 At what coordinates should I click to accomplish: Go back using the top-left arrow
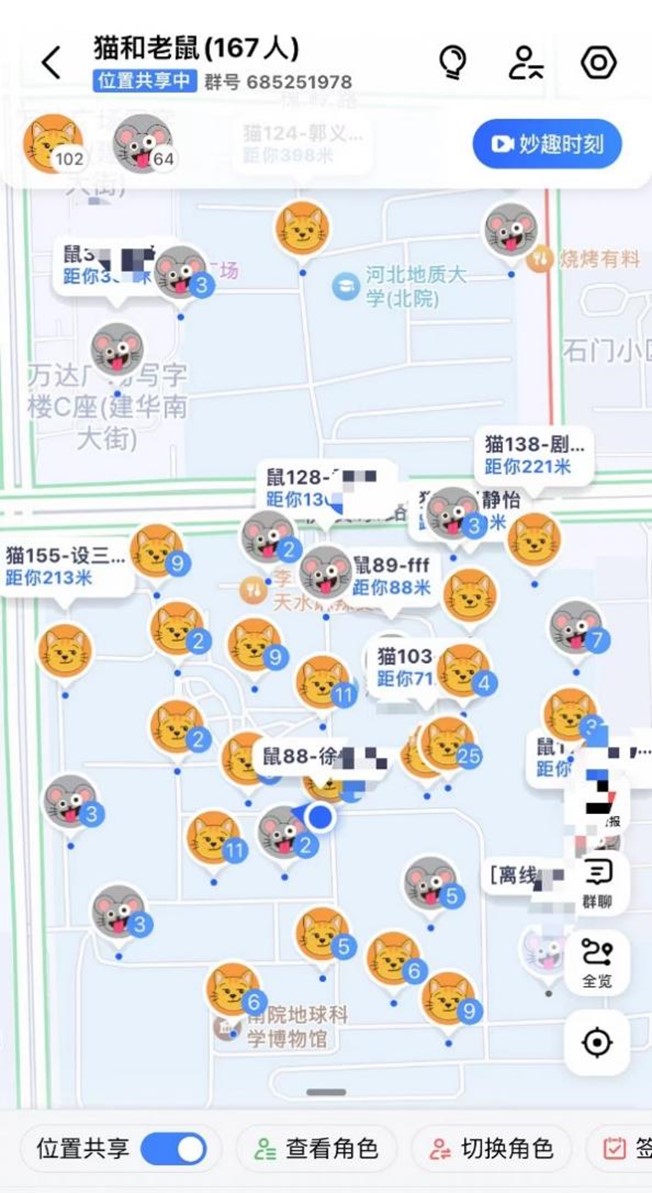[51, 63]
